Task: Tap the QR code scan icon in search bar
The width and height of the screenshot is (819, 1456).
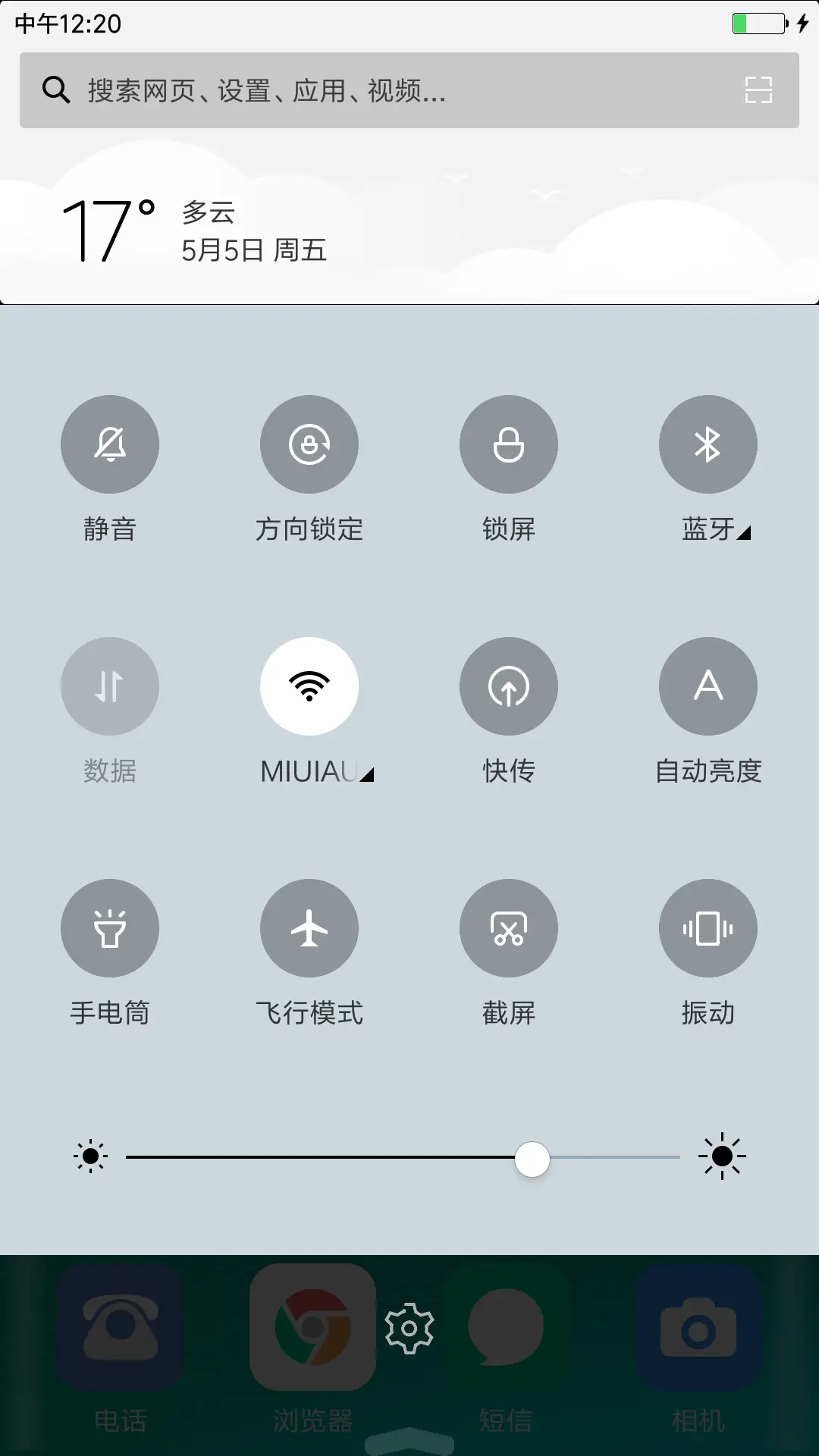Action: (x=759, y=91)
